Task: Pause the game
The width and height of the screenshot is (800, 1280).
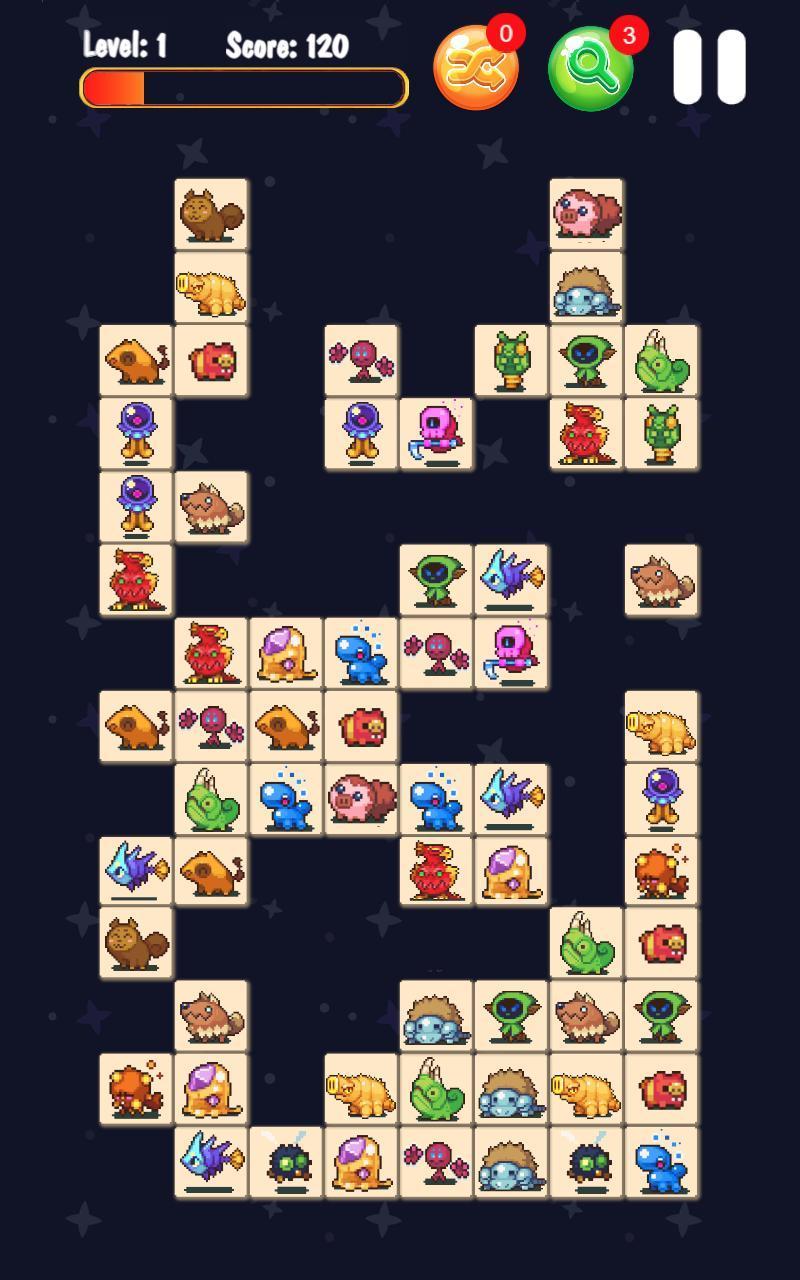Action: 710,67
